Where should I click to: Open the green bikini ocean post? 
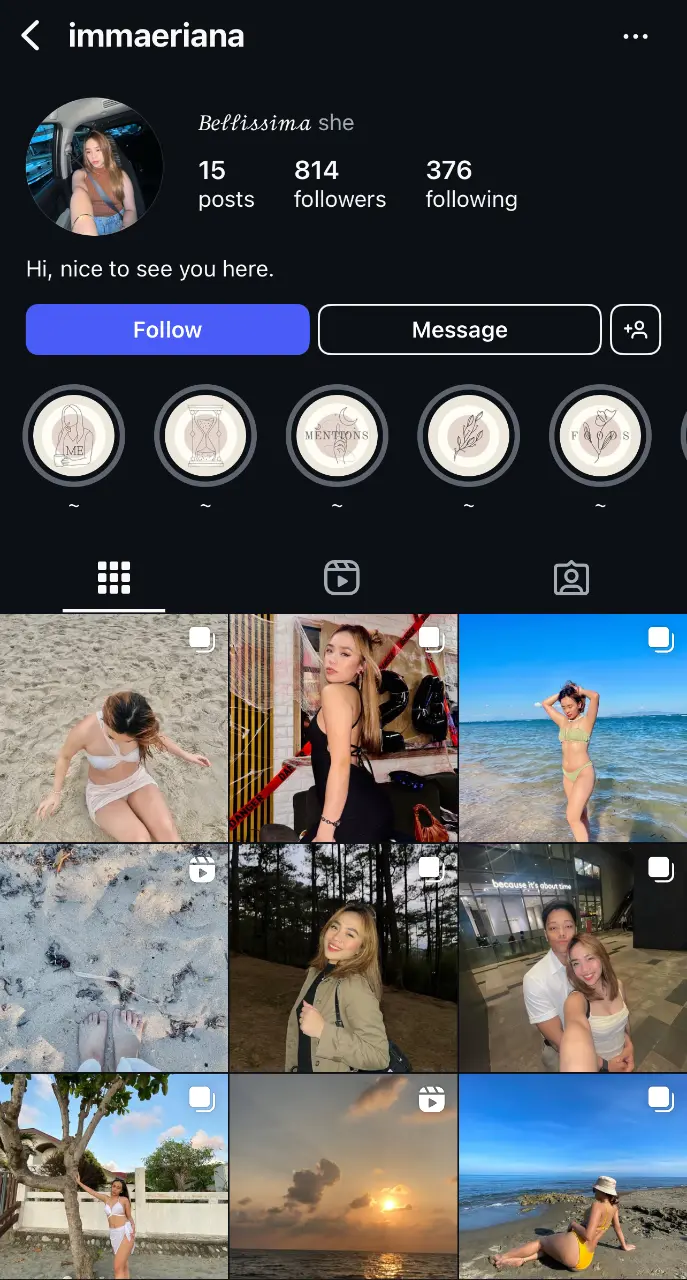pos(573,728)
